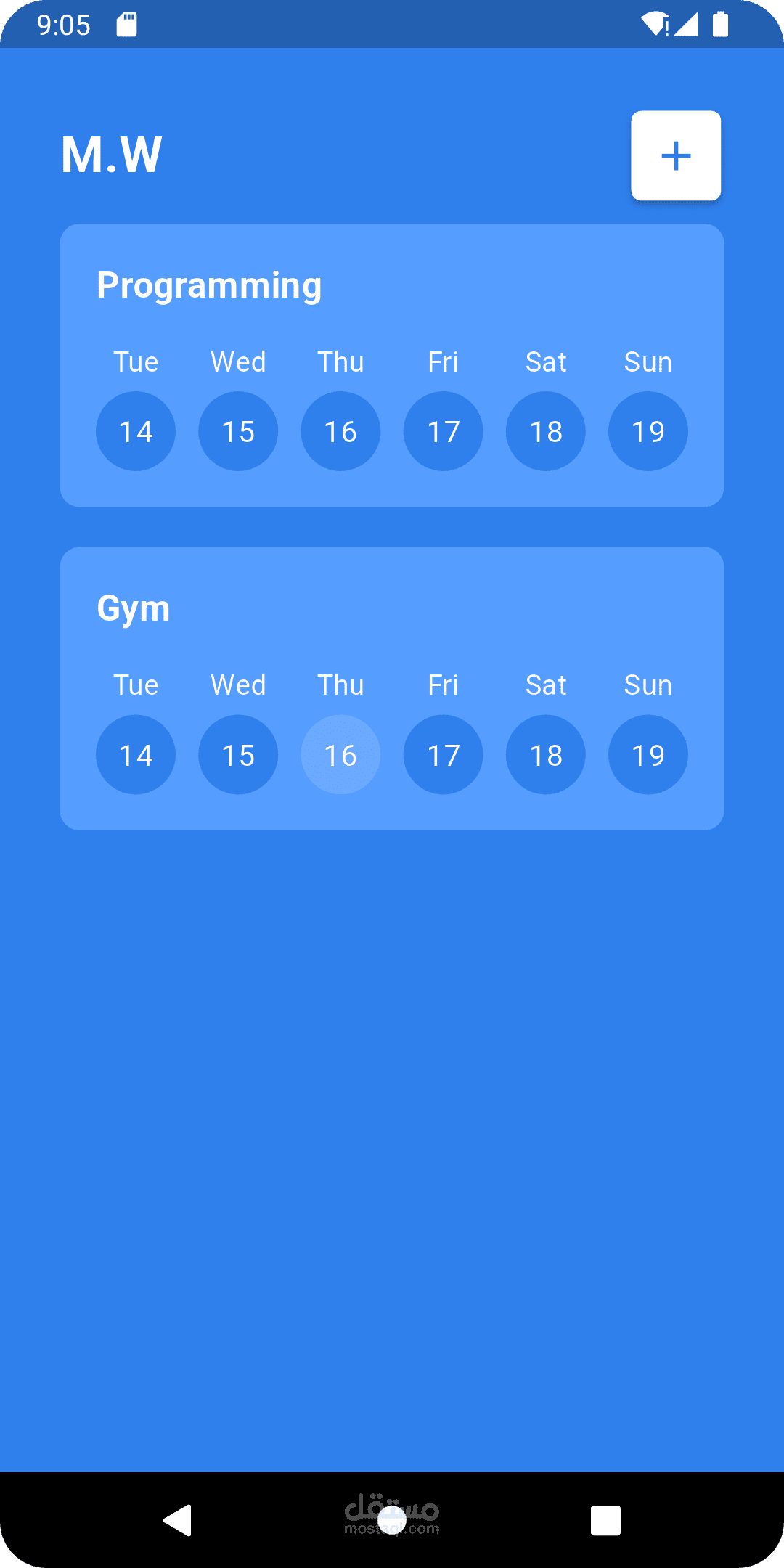Screen dimensions: 784x1568
Task: Check off Saturday 18 for Programming
Action: (546, 431)
